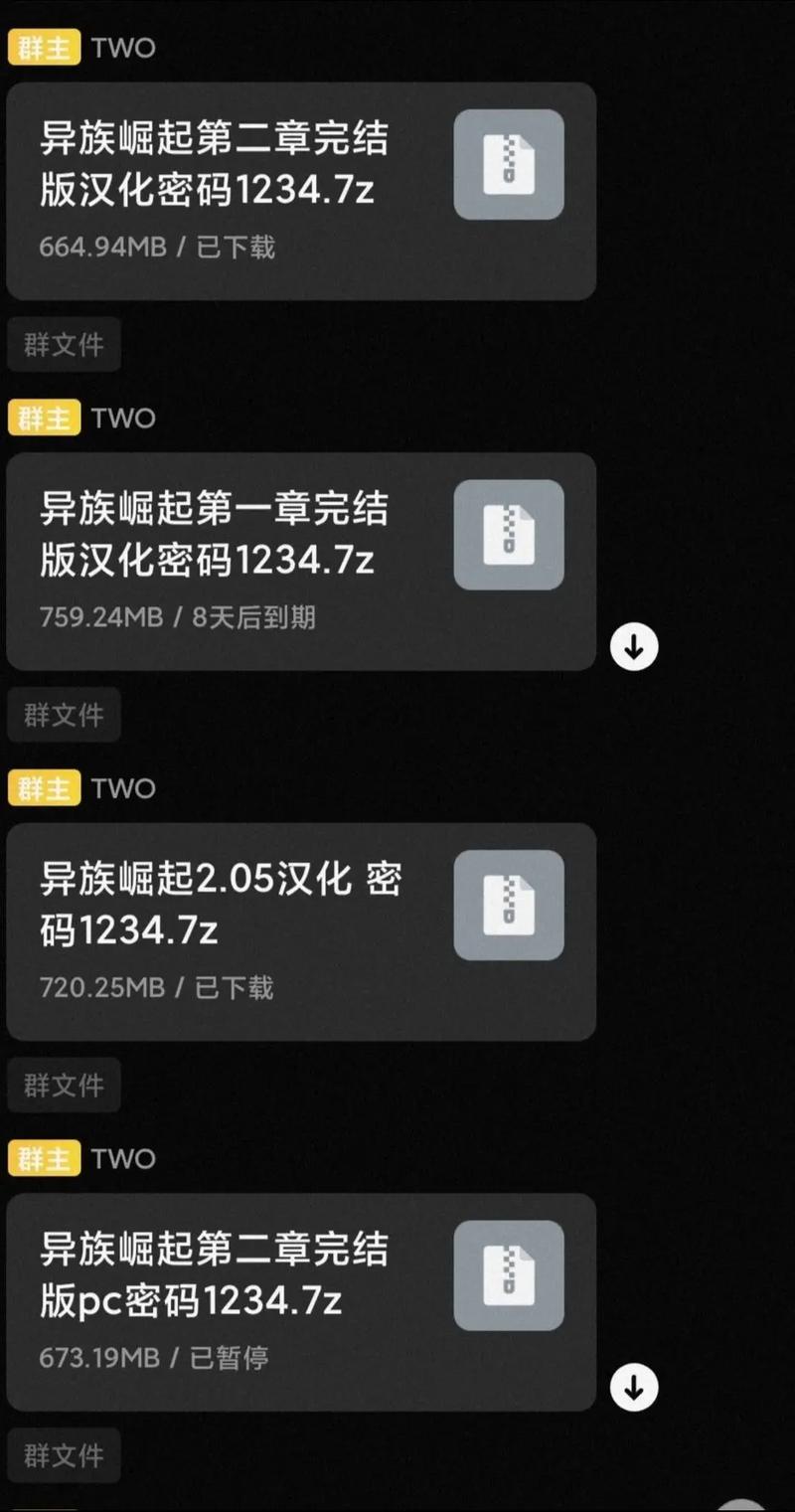This screenshot has height=1512, width=795.
Task: Click the zip icon on 异族崛起2.05汉化 file card
Action: (x=509, y=907)
